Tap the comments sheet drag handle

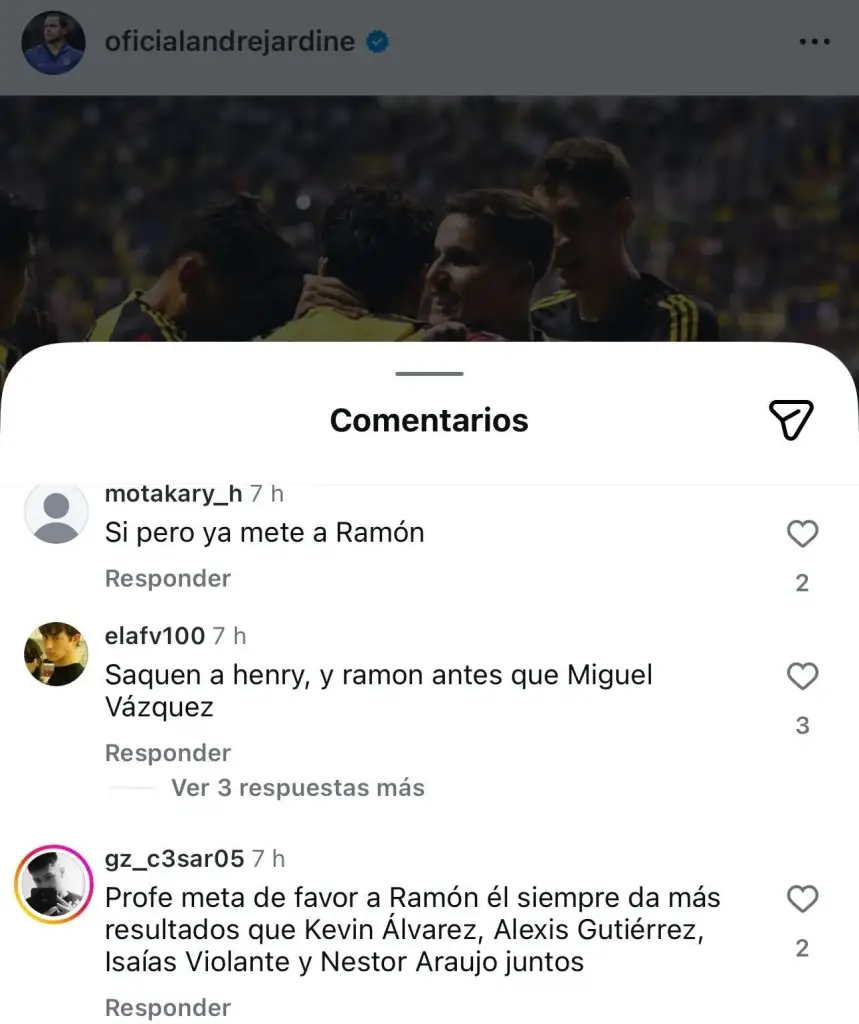[429, 374]
